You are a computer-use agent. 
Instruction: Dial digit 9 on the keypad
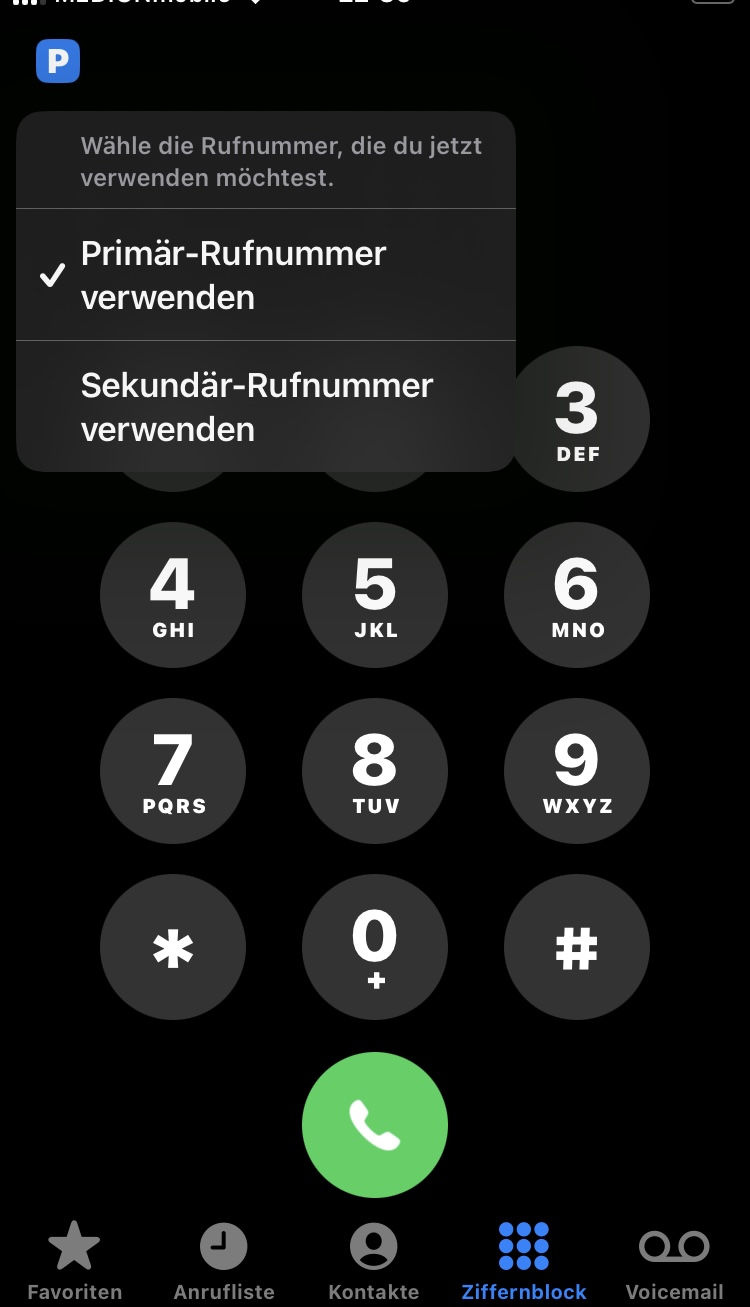pos(577,771)
